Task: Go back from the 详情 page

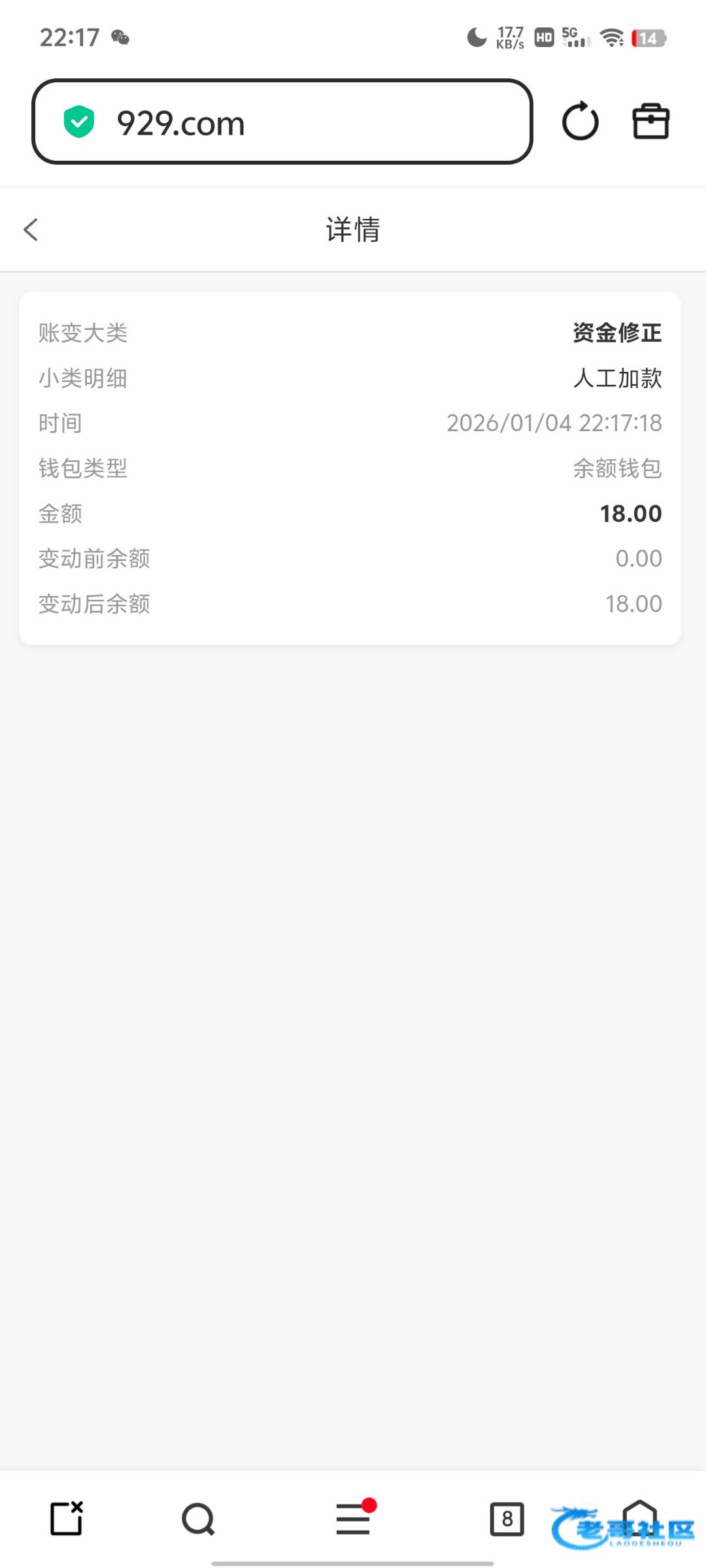Action: tap(31, 230)
